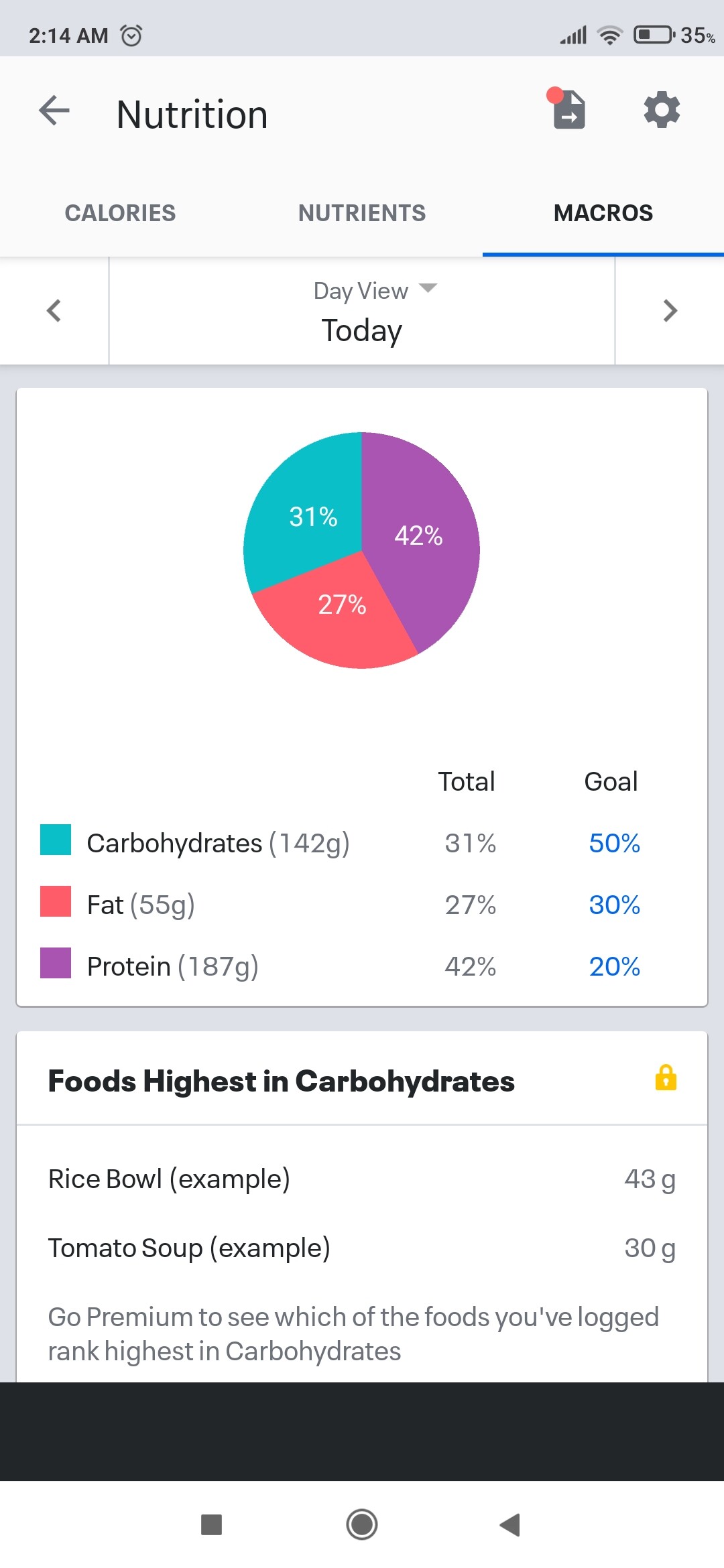Change the 50% Carbohydrates goal

[613, 843]
